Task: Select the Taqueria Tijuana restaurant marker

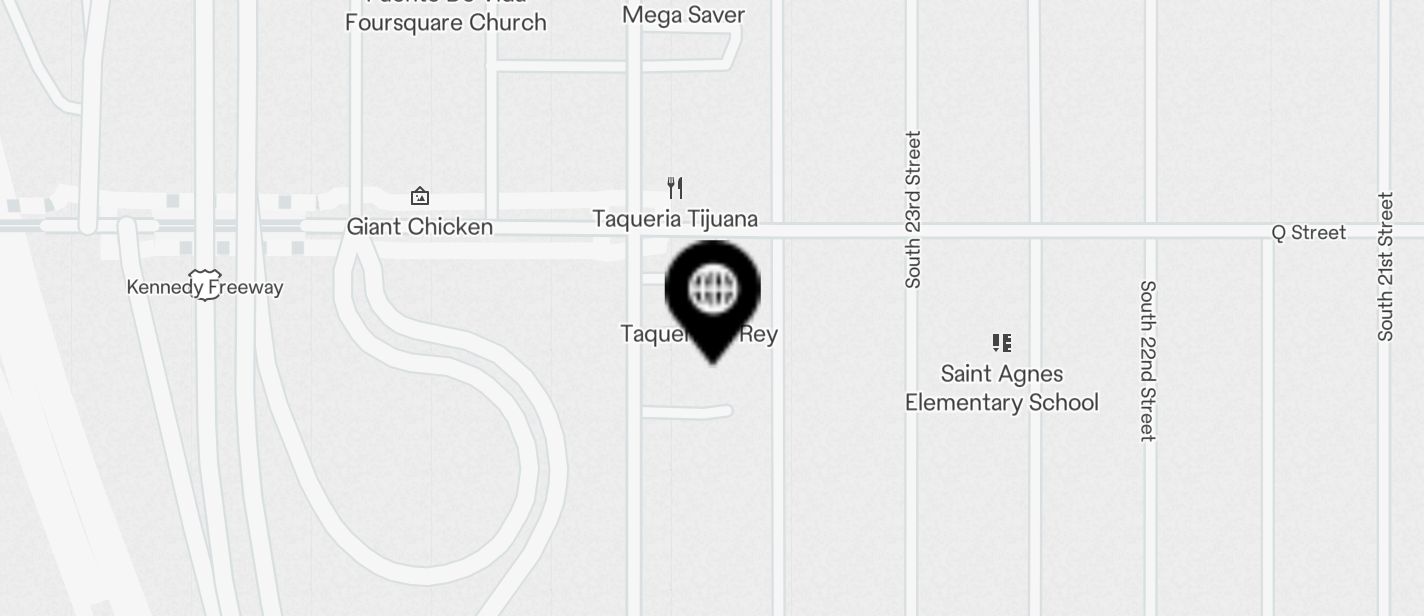Action: pyautogui.click(x=675, y=188)
